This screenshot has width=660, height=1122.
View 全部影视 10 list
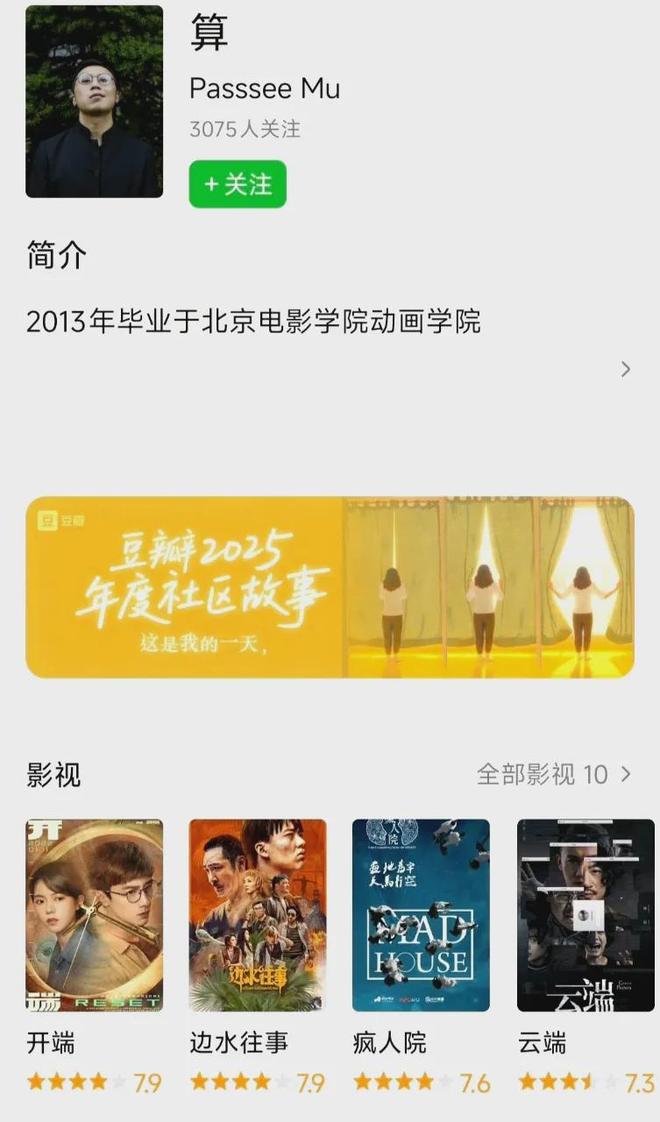click(554, 774)
